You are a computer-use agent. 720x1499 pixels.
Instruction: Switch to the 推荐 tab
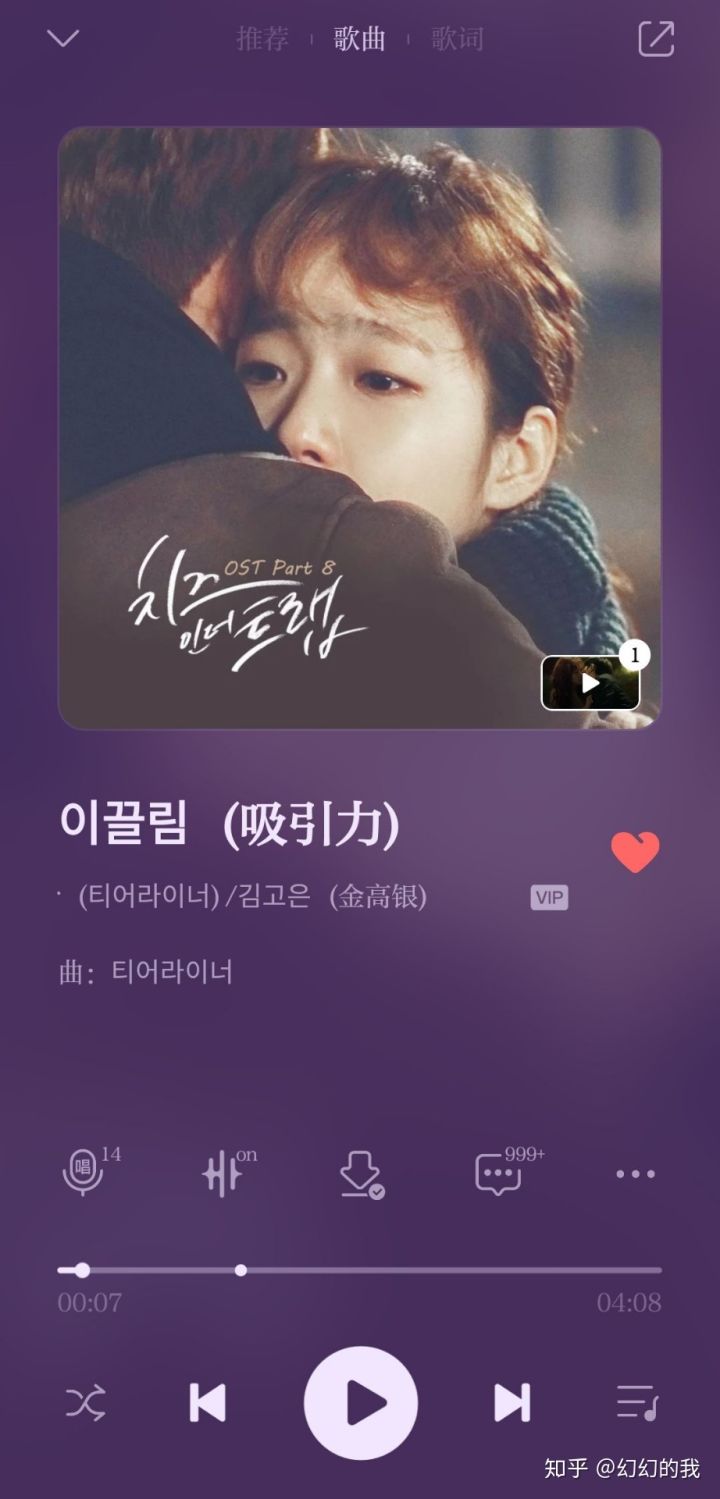click(262, 39)
